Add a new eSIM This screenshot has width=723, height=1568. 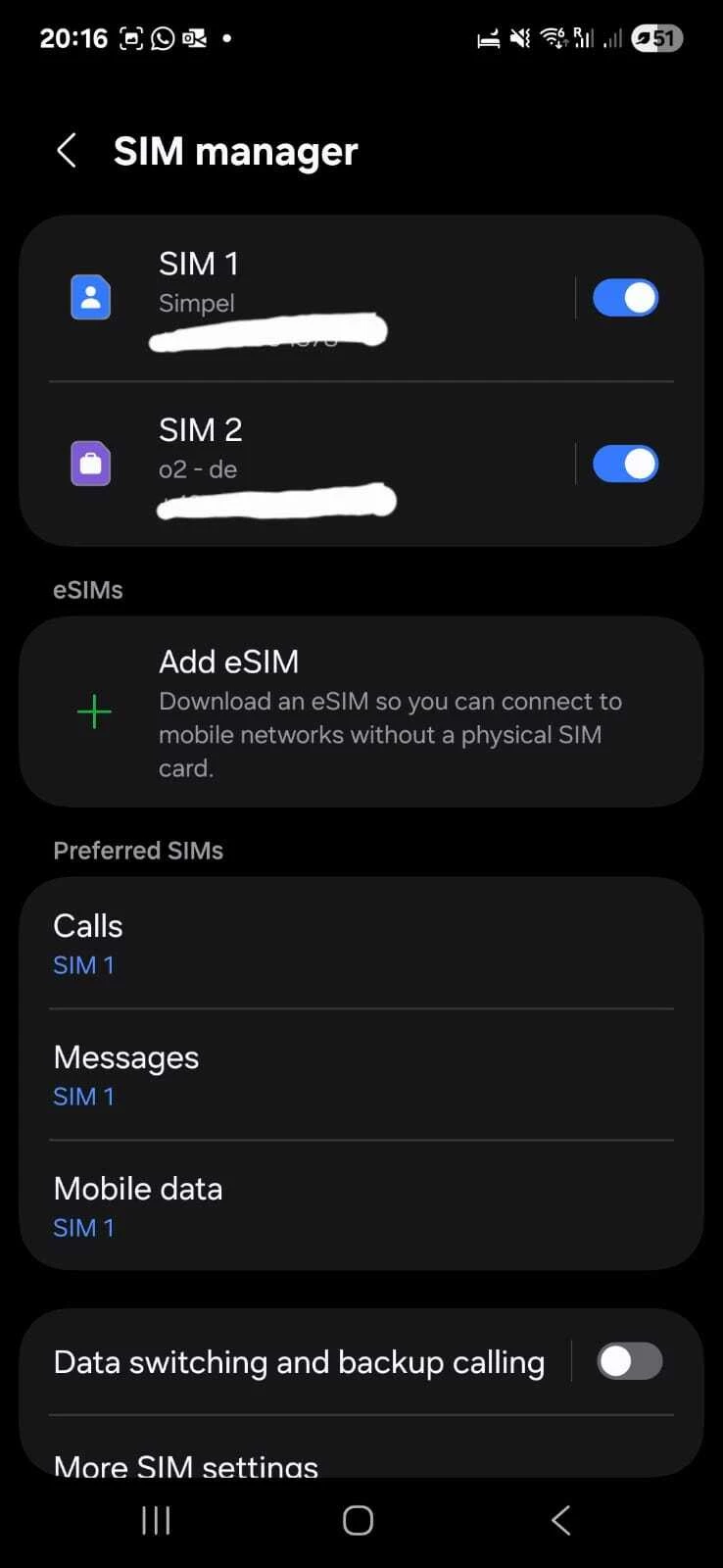(x=361, y=711)
